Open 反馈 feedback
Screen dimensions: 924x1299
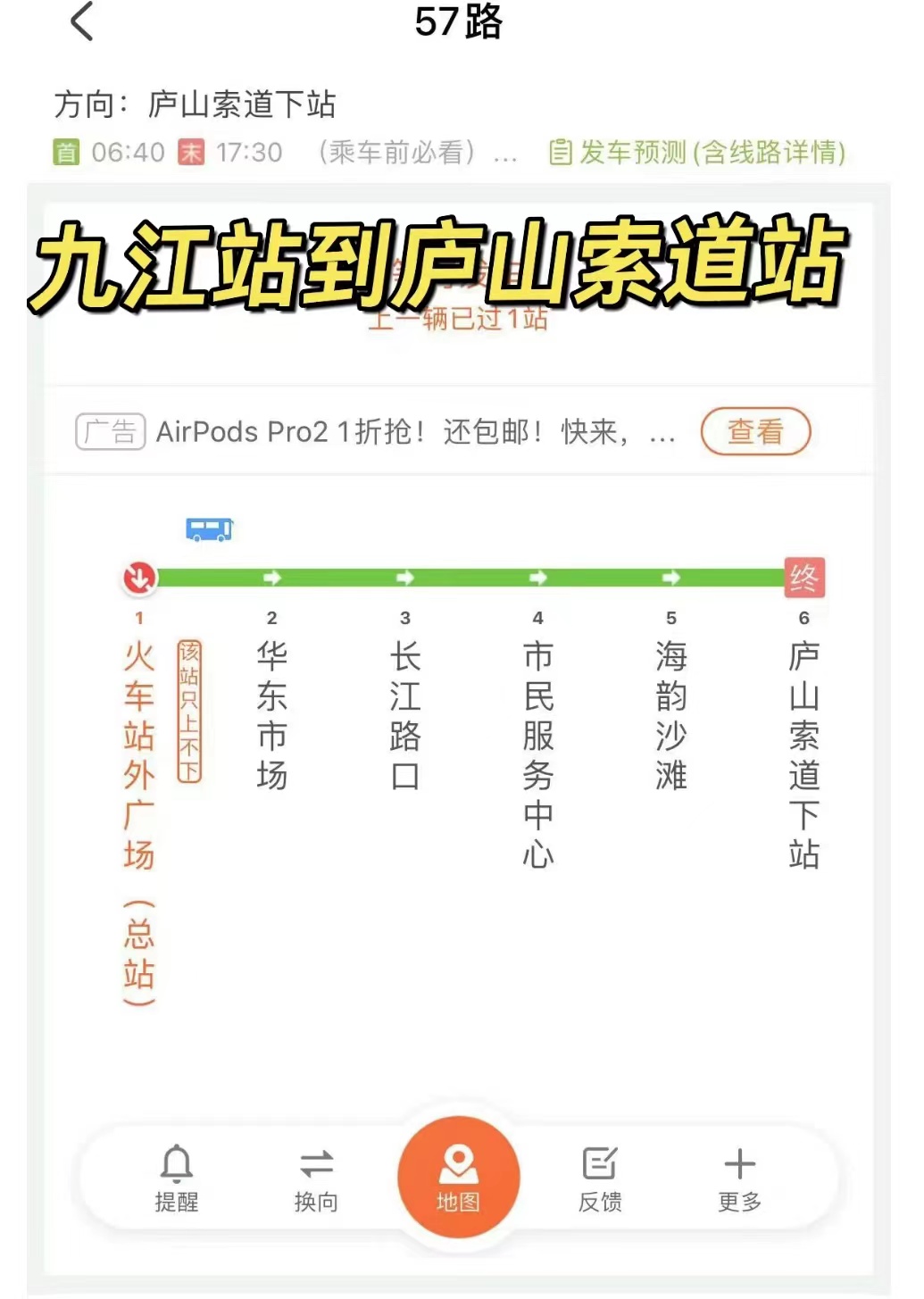[600, 1178]
